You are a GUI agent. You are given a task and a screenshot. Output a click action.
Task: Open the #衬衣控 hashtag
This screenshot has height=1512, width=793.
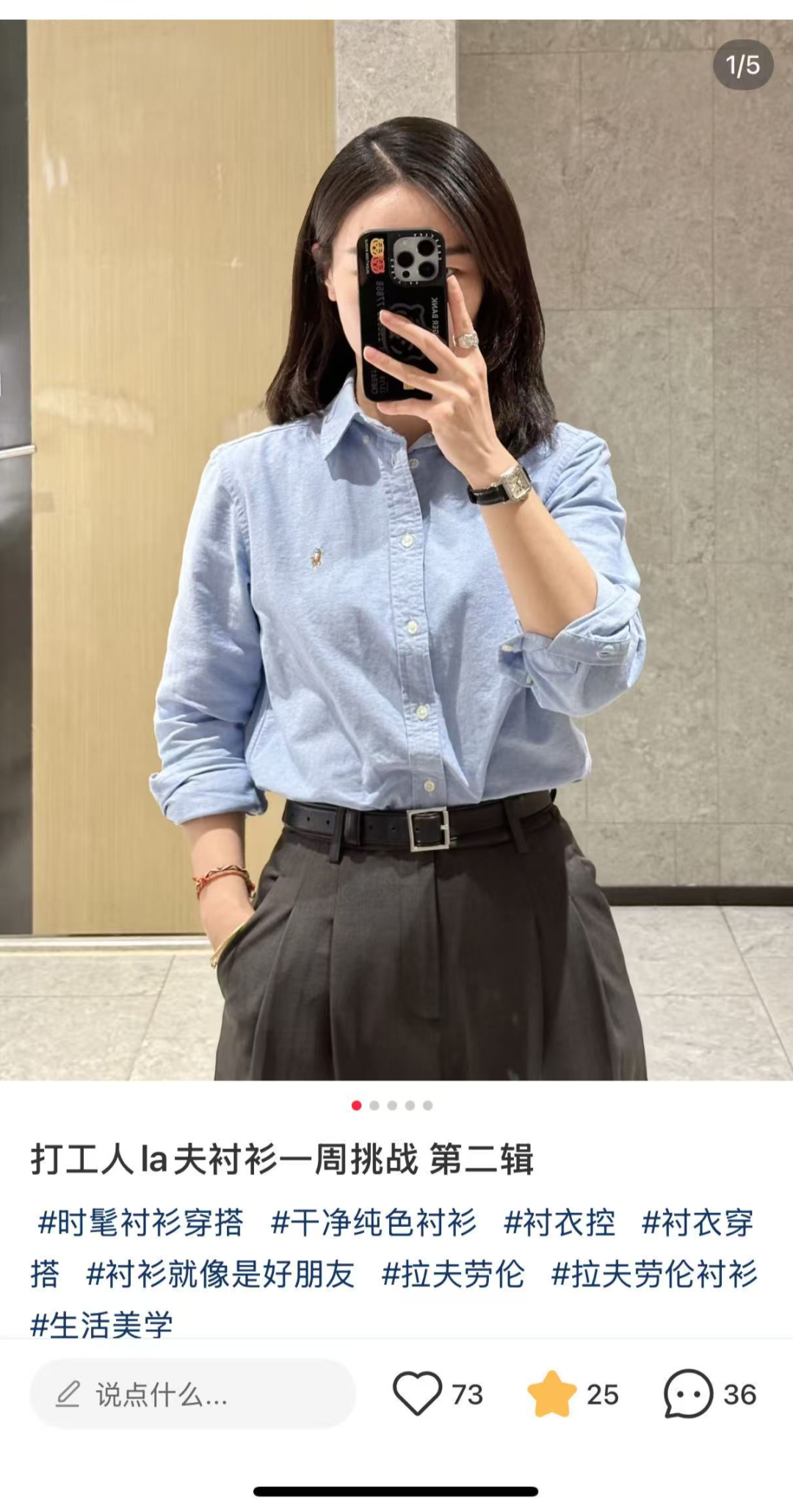(x=560, y=1223)
